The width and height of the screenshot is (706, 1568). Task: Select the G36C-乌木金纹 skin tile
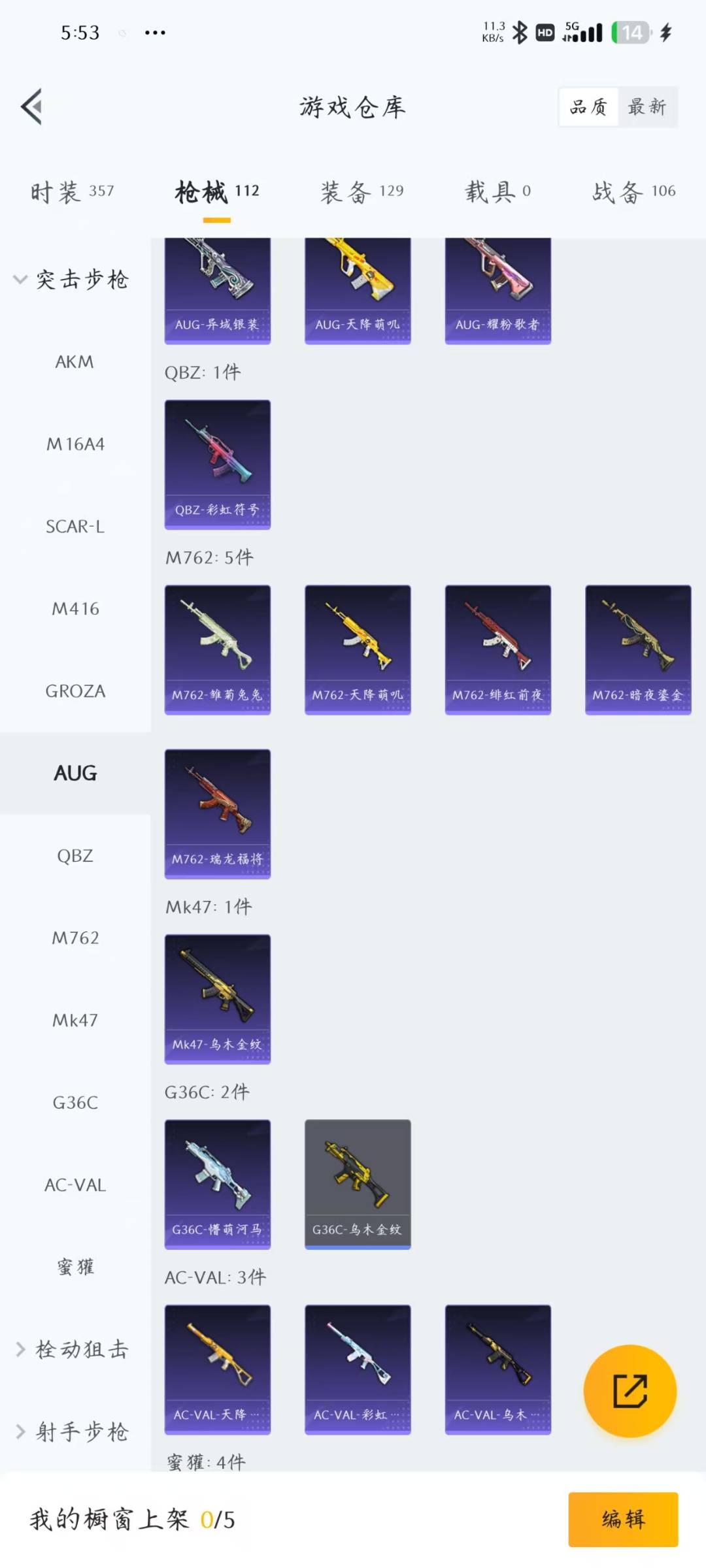click(x=358, y=1184)
